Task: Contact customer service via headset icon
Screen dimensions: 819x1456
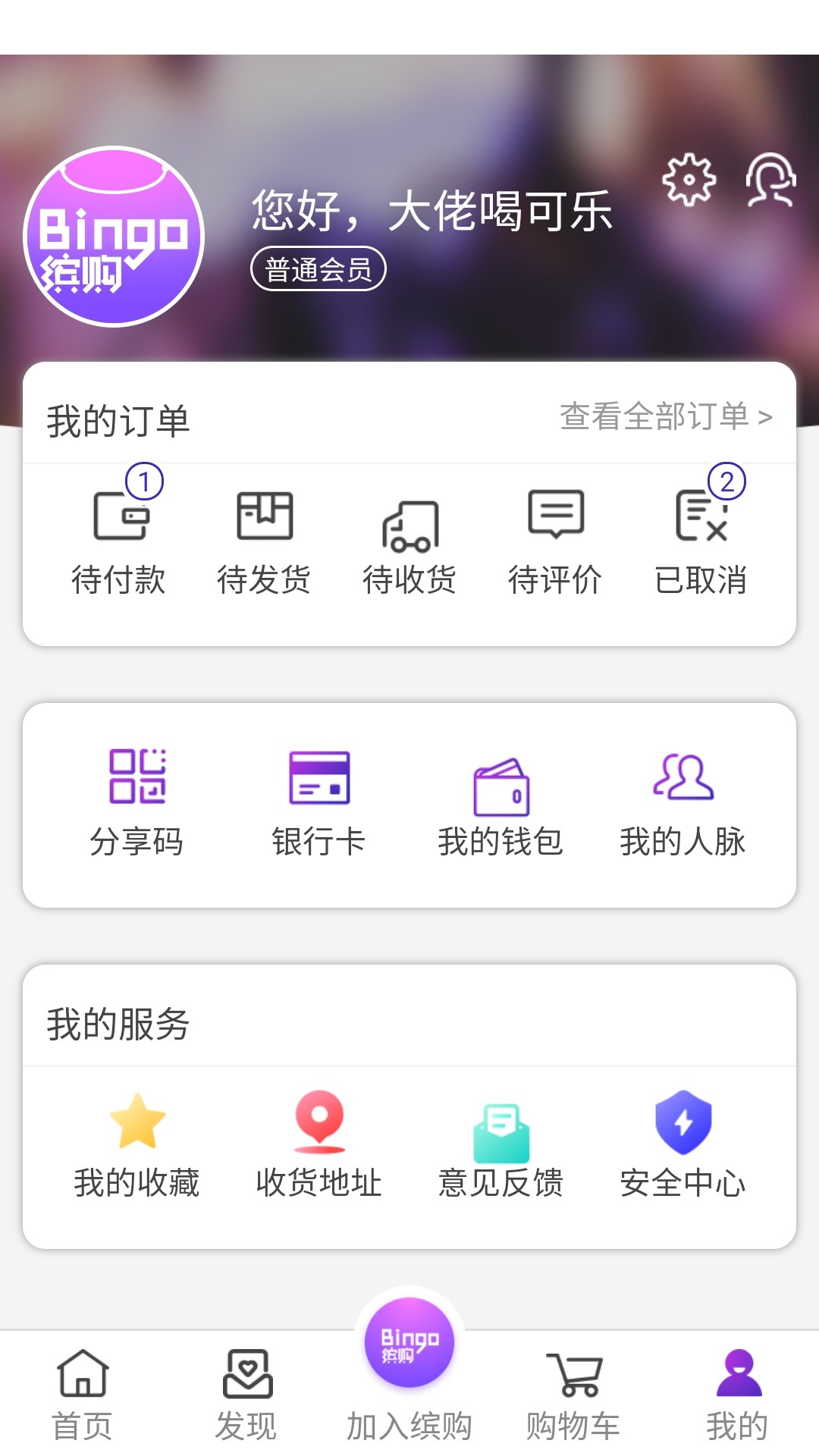Action: (x=770, y=180)
